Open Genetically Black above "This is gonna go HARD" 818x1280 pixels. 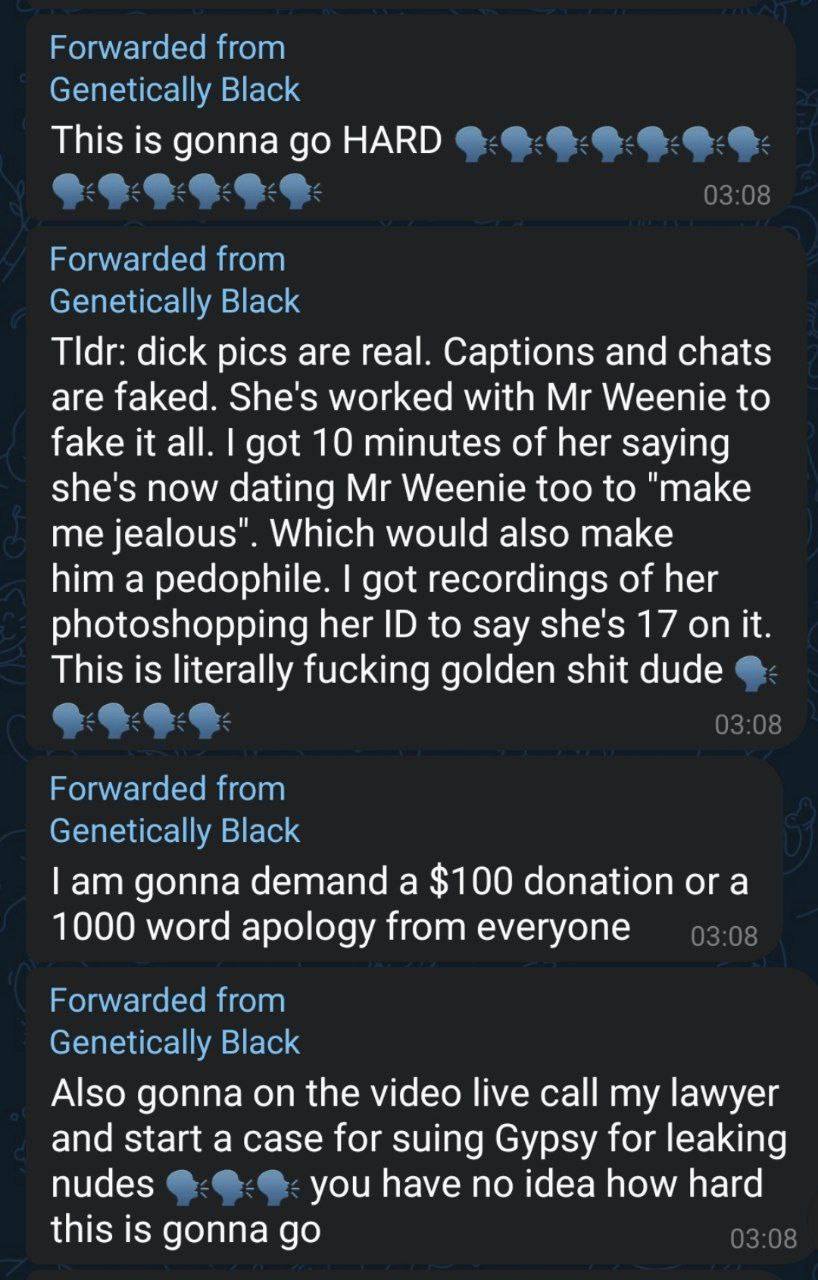coord(174,90)
